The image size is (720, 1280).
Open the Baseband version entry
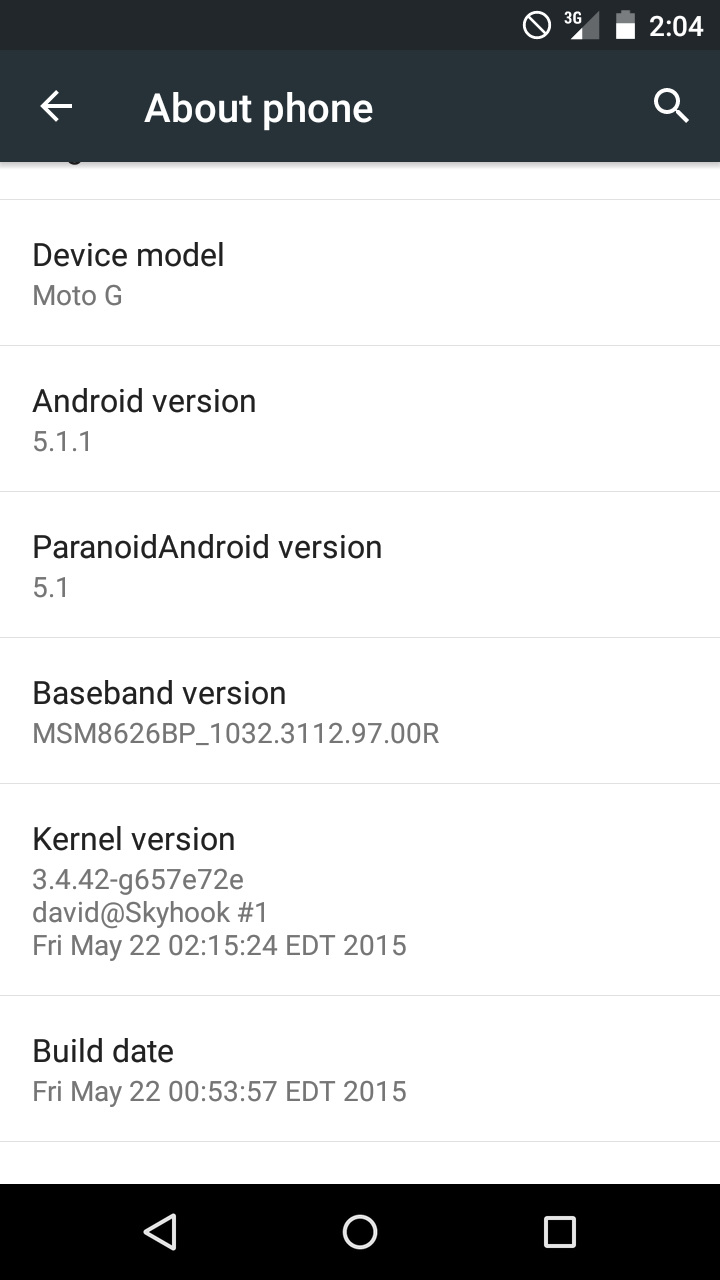(x=360, y=711)
